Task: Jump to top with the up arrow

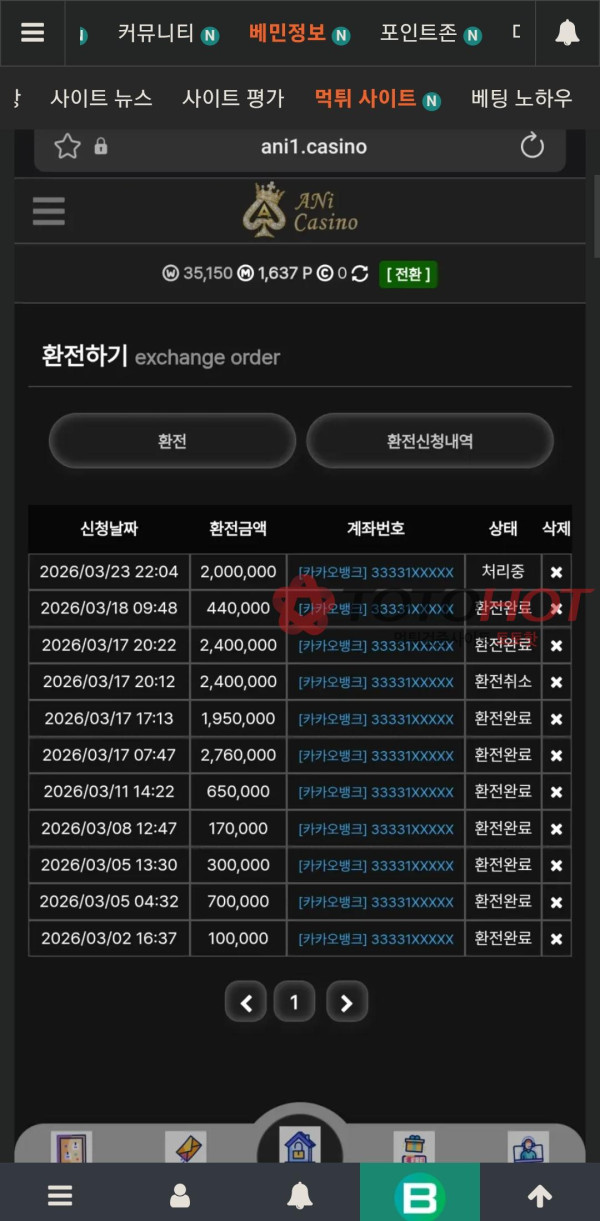Action: pyautogui.click(x=540, y=1195)
